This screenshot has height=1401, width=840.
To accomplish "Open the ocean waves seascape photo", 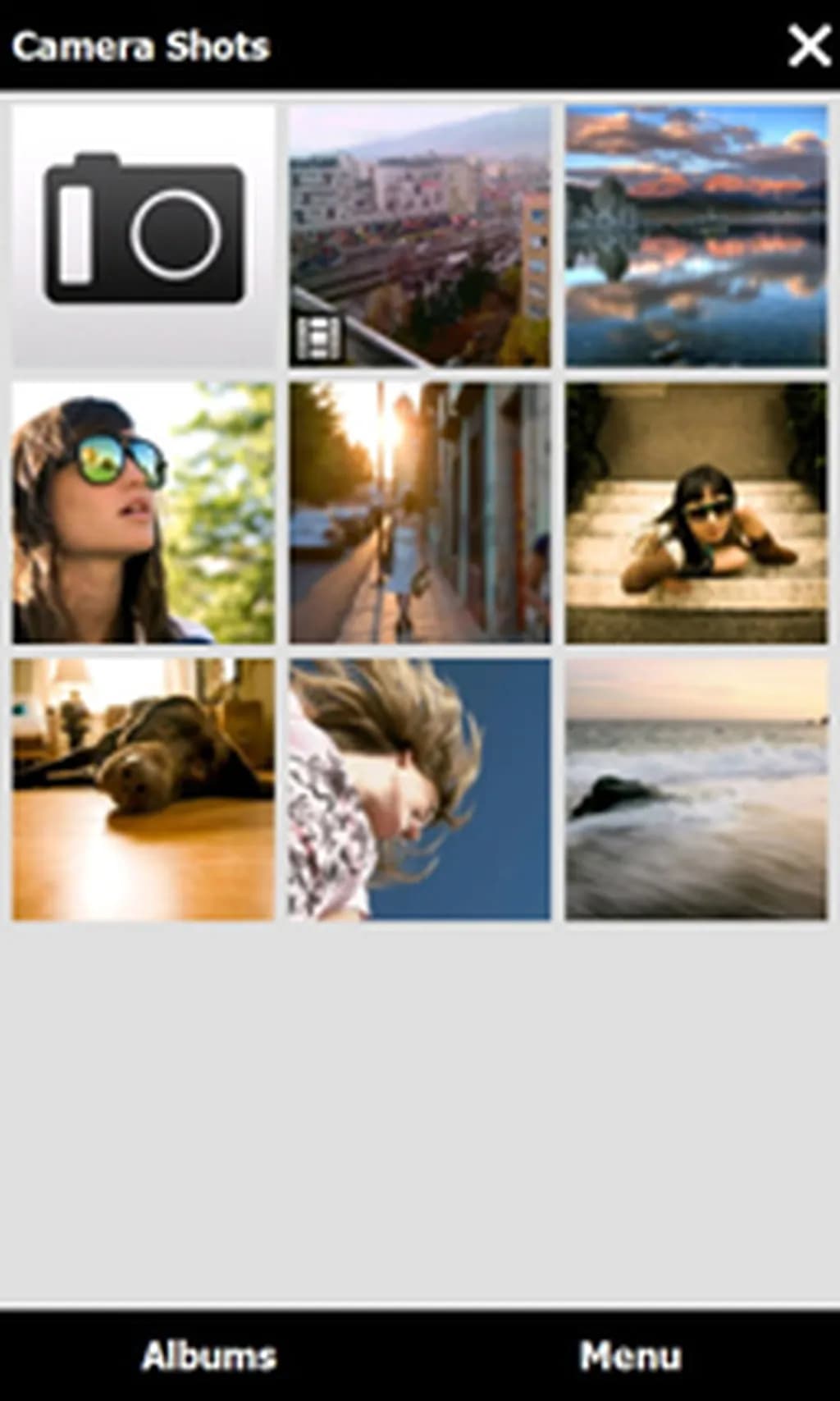I will pyautogui.click(x=696, y=789).
